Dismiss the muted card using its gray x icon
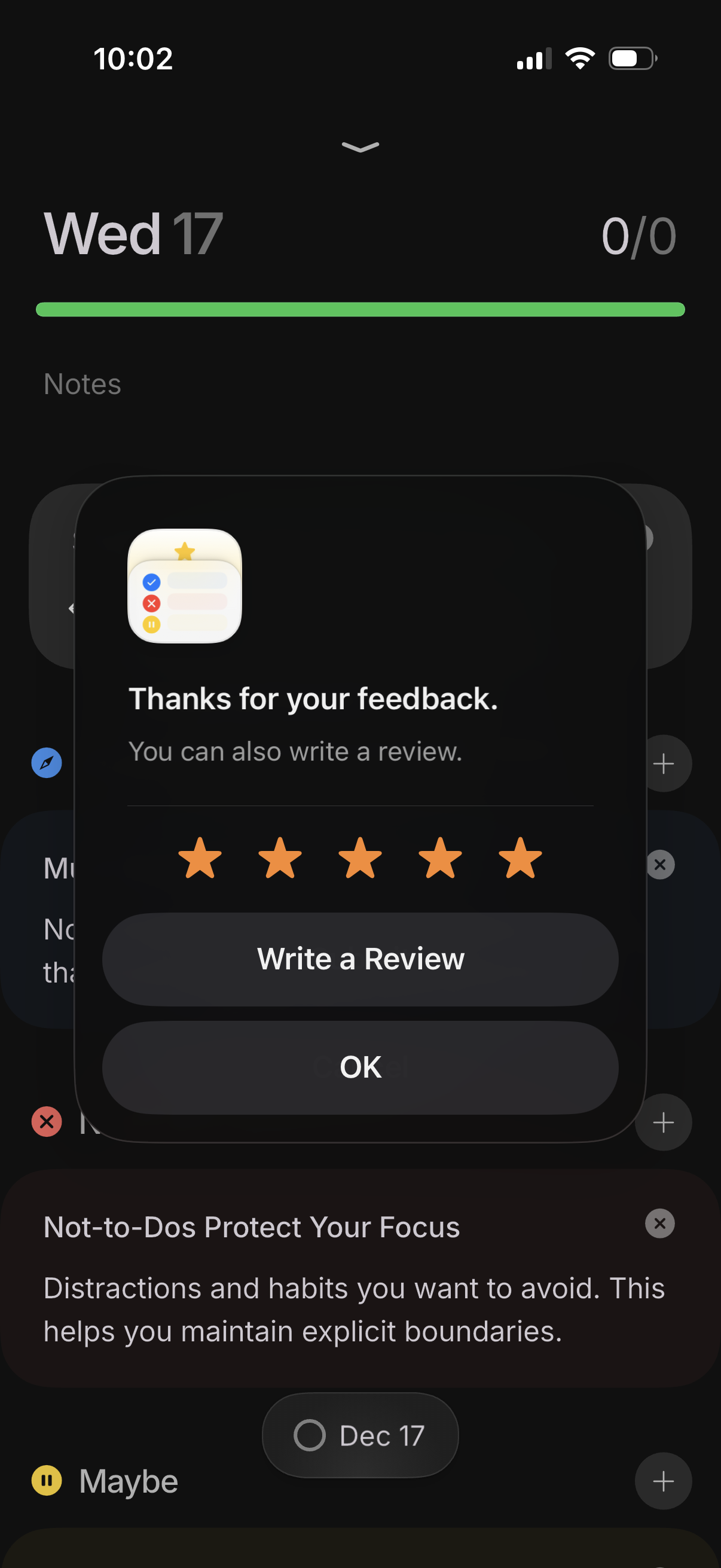The width and height of the screenshot is (721, 1568). click(x=661, y=865)
